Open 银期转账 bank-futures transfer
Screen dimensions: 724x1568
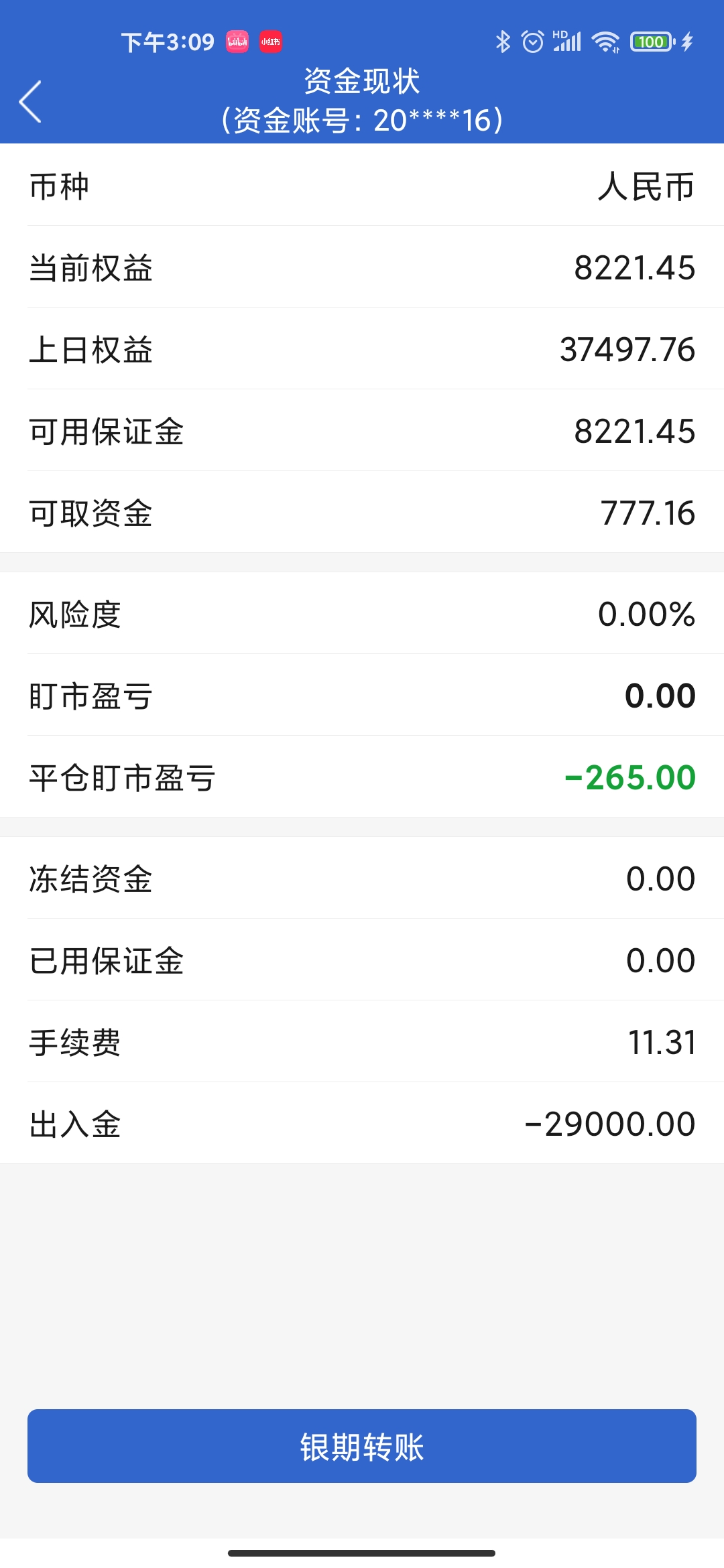click(362, 1446)
